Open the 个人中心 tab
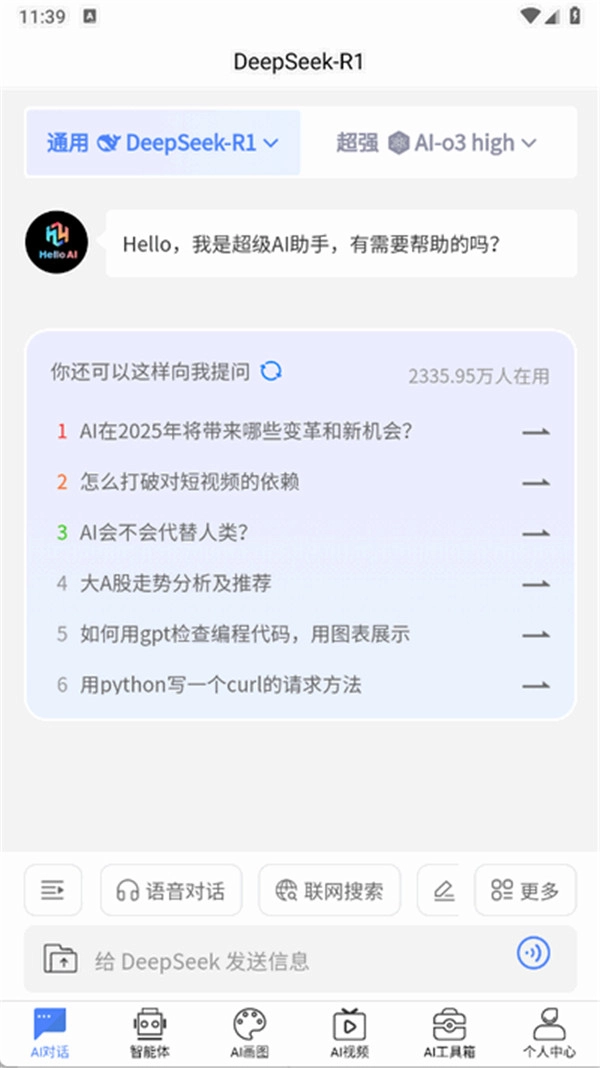 point(549,1033)
